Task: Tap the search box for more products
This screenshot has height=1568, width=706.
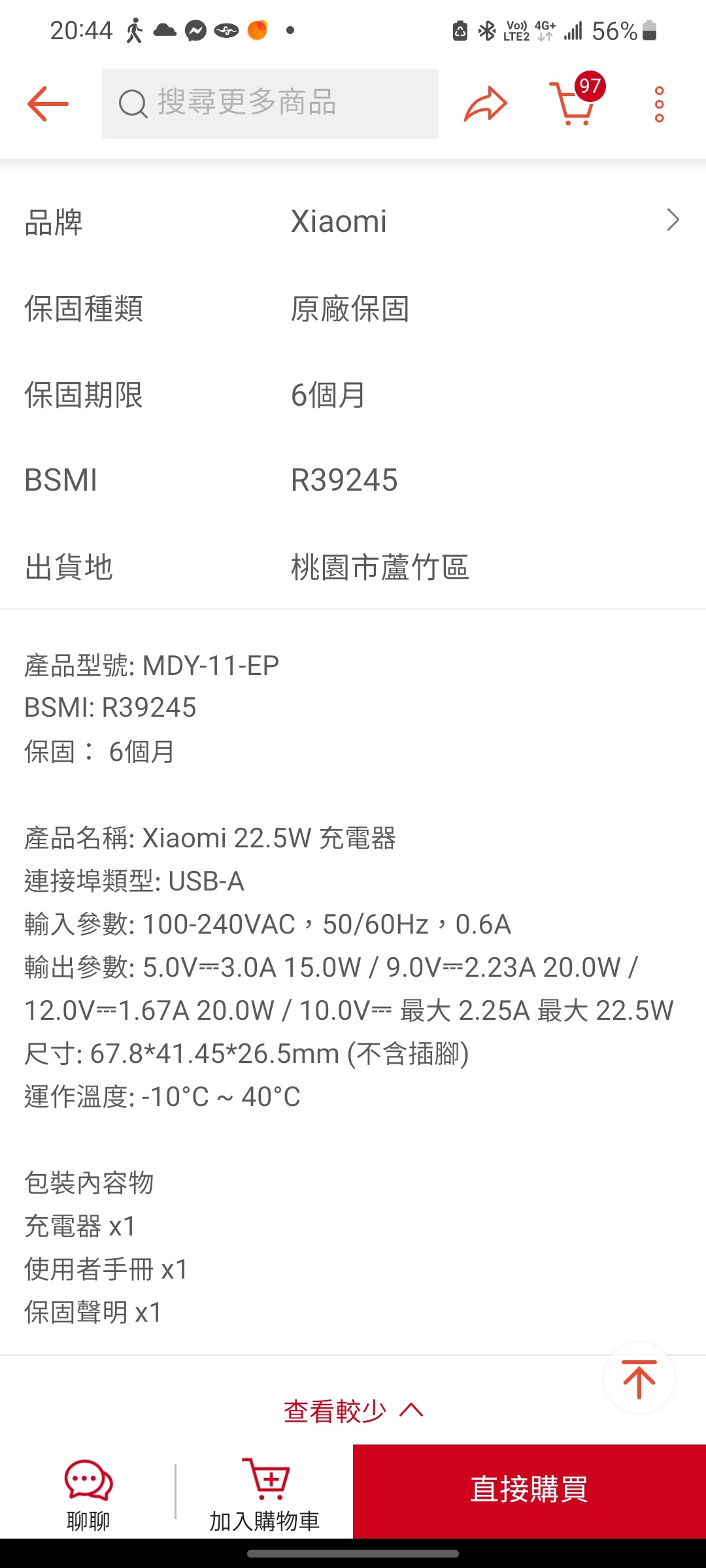Action: tap(270, 104)
